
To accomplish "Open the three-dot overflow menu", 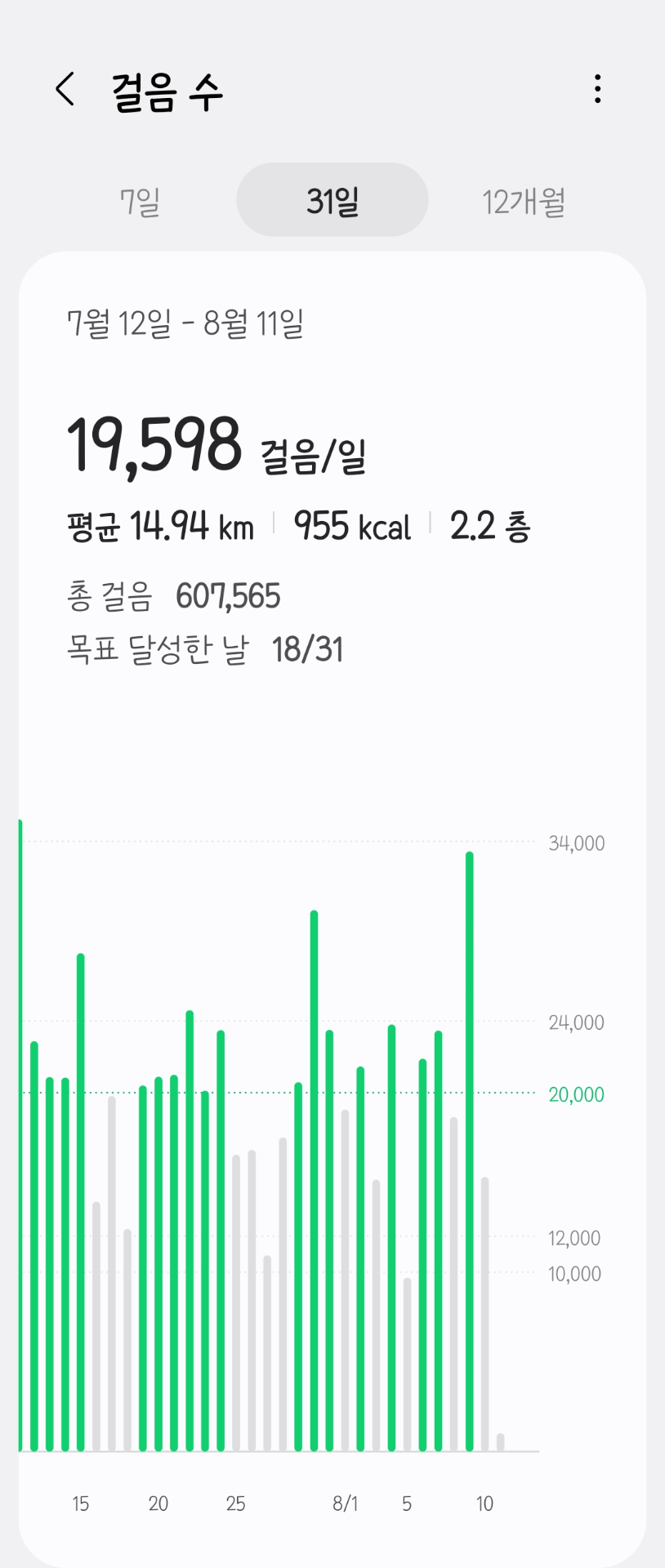I will pos(598,89).
